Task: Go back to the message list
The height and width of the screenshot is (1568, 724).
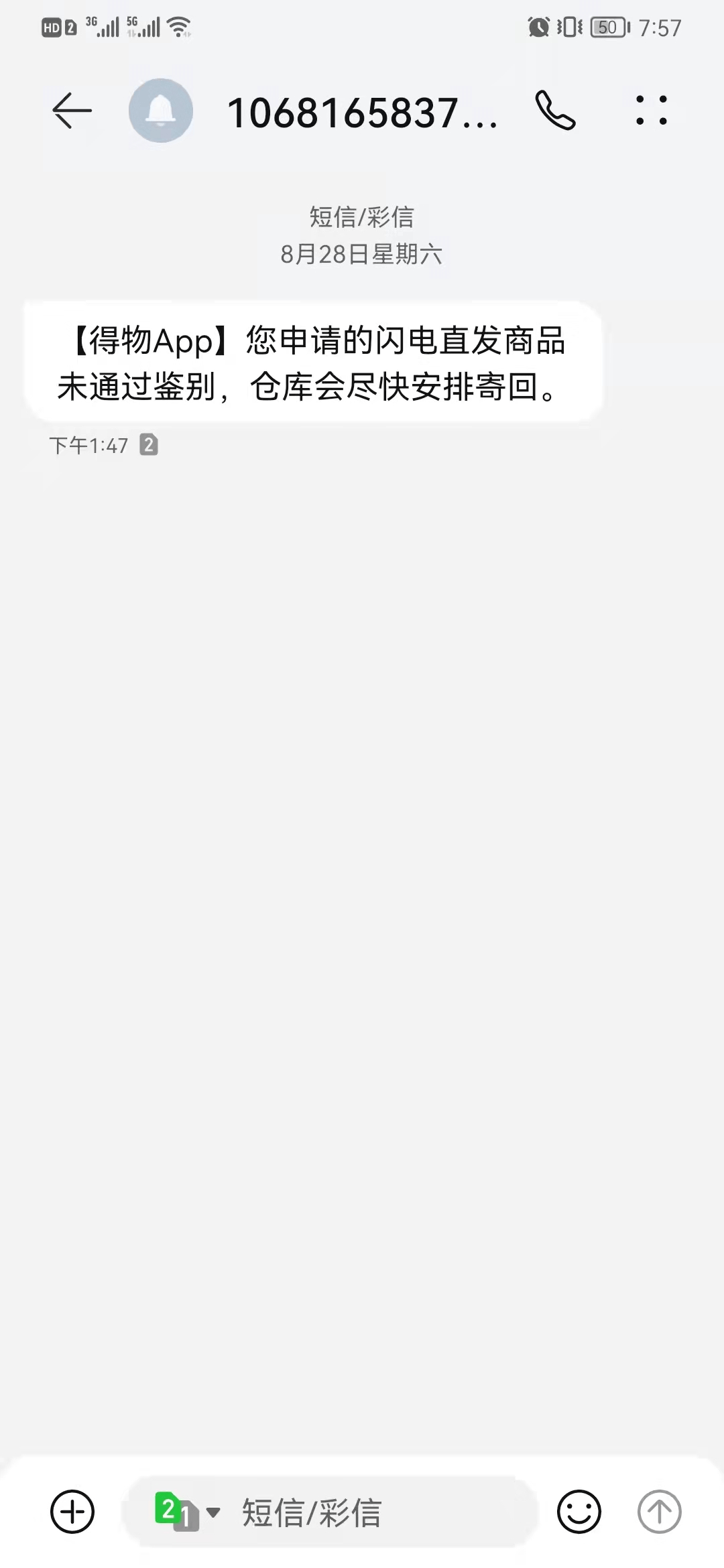Action: (72, 111)
